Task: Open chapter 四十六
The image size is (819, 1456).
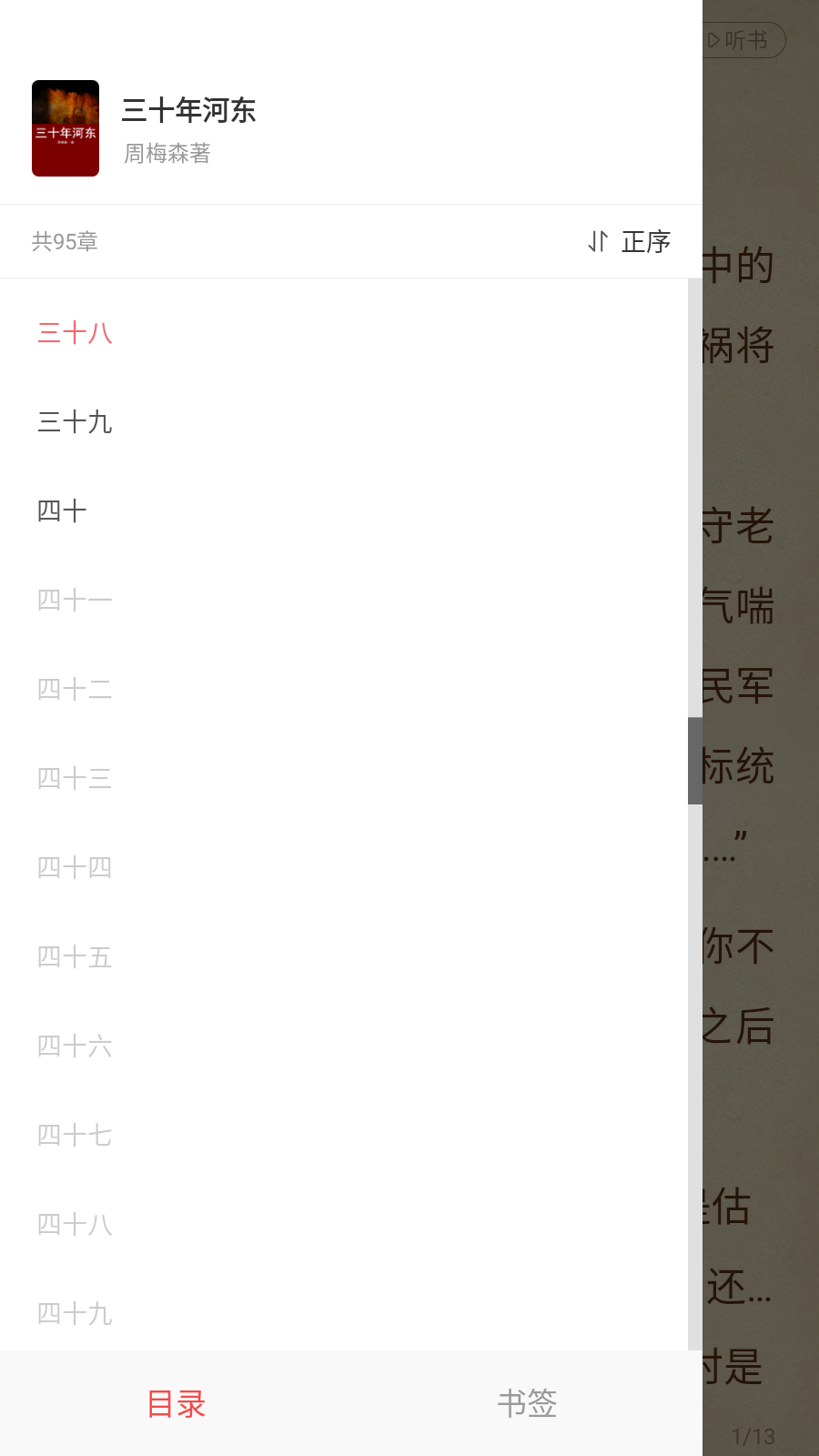Action: pyautogui.click(x=74, y=1046)
